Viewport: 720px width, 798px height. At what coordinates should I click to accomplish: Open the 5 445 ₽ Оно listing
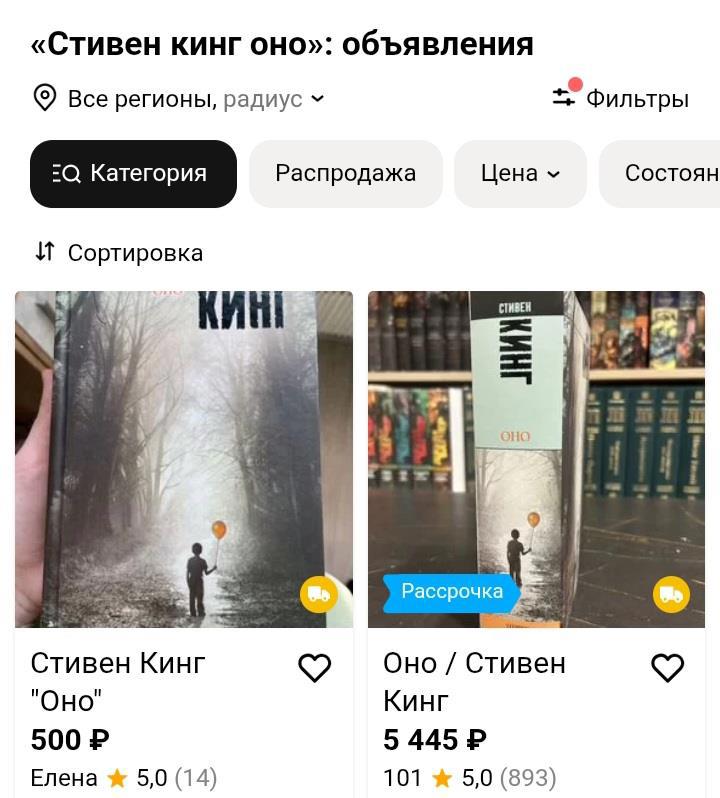(x=537, y=460)
